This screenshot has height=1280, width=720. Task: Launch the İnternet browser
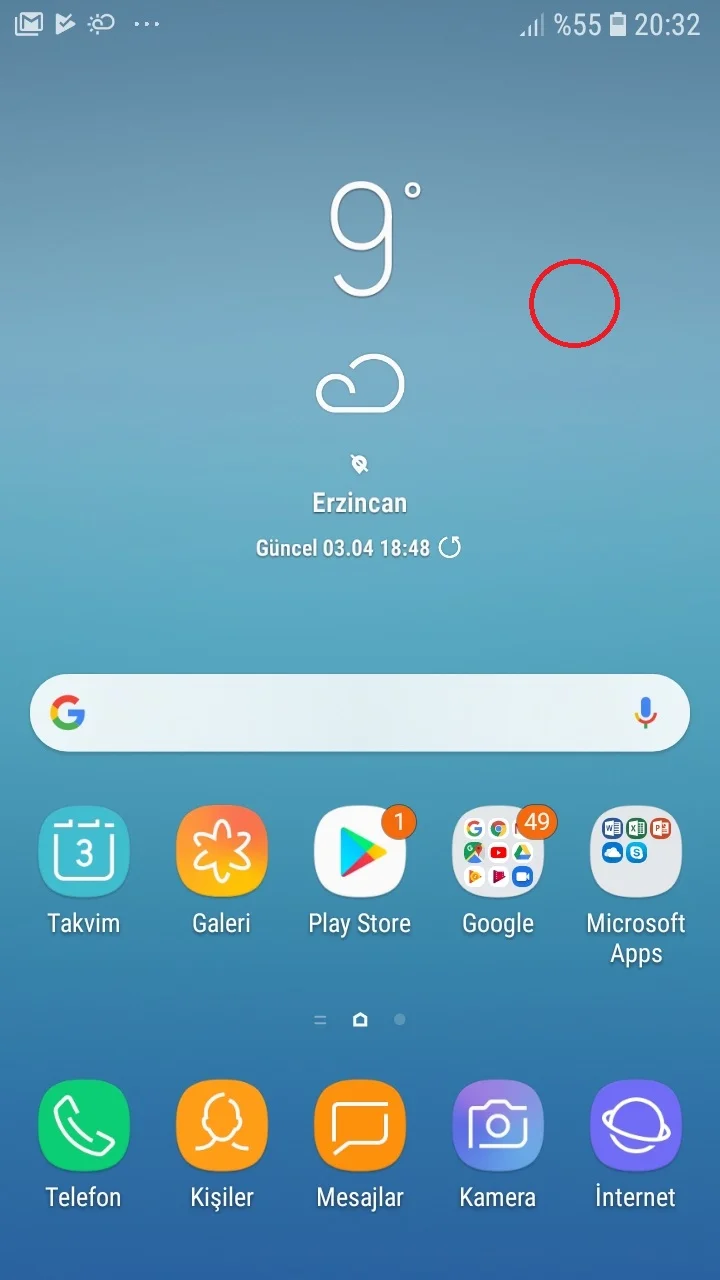(x=636, y=1126)
